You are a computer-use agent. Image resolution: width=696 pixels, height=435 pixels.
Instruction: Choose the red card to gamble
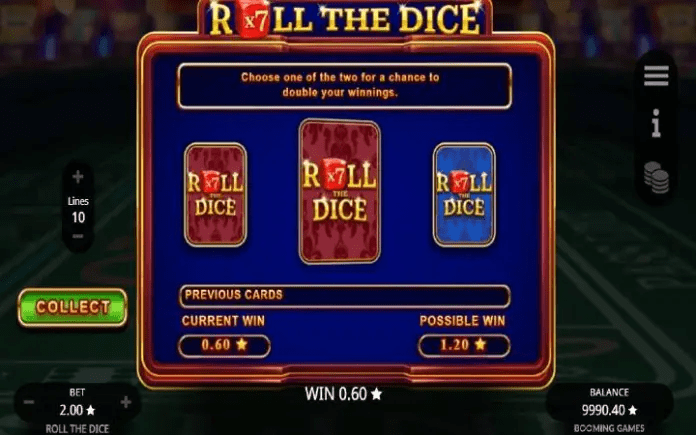click(215, 194)
